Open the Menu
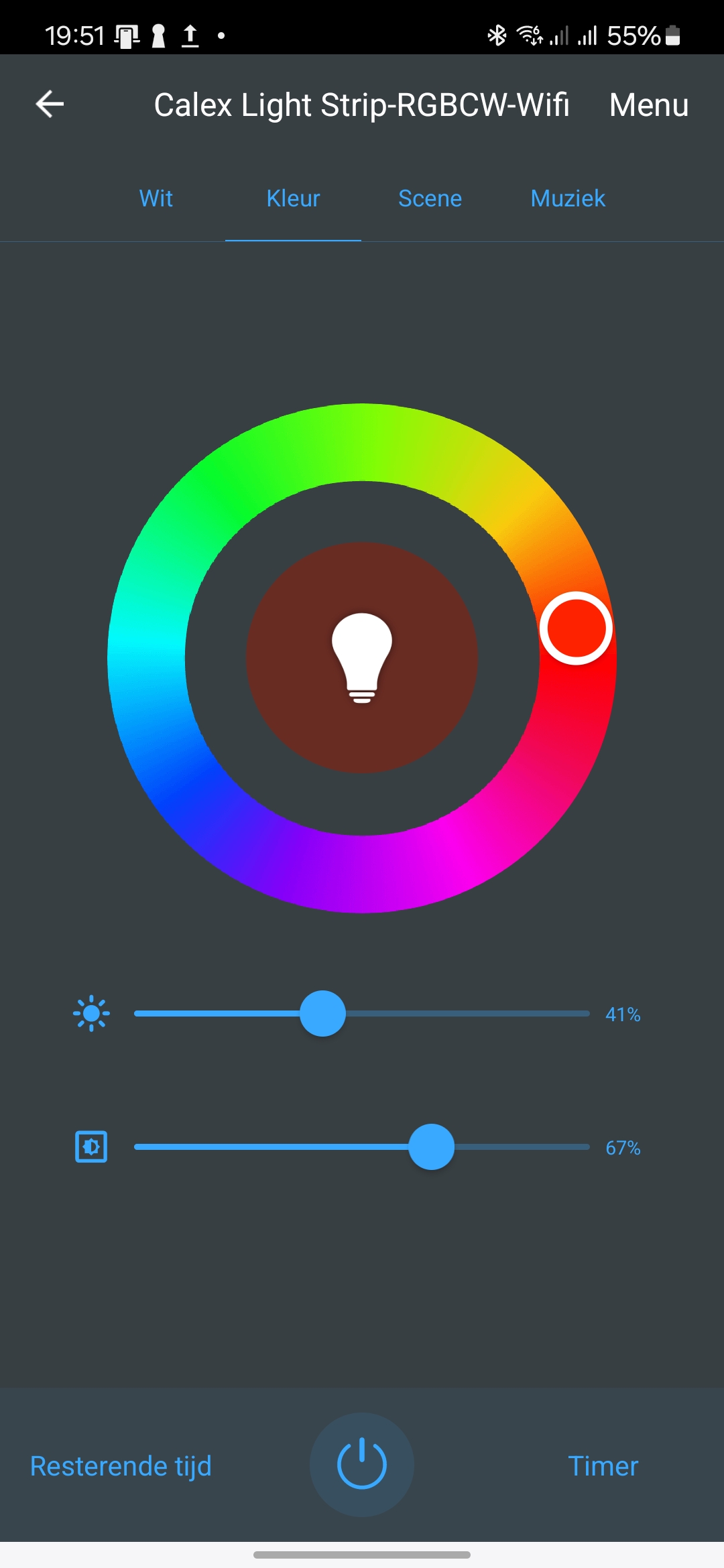This screenshot has height=1568, width=724. point(649,105)
